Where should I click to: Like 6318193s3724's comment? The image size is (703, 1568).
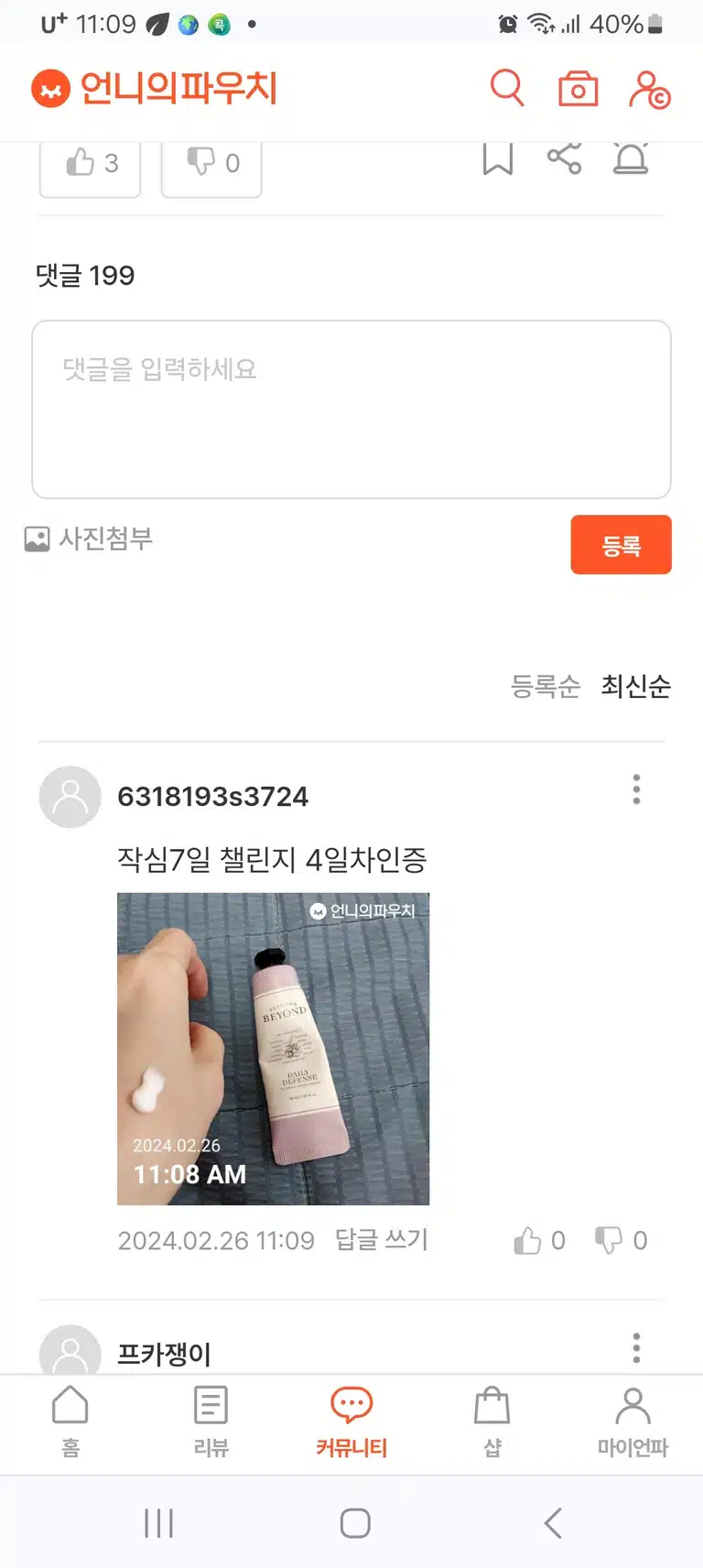539,1241
